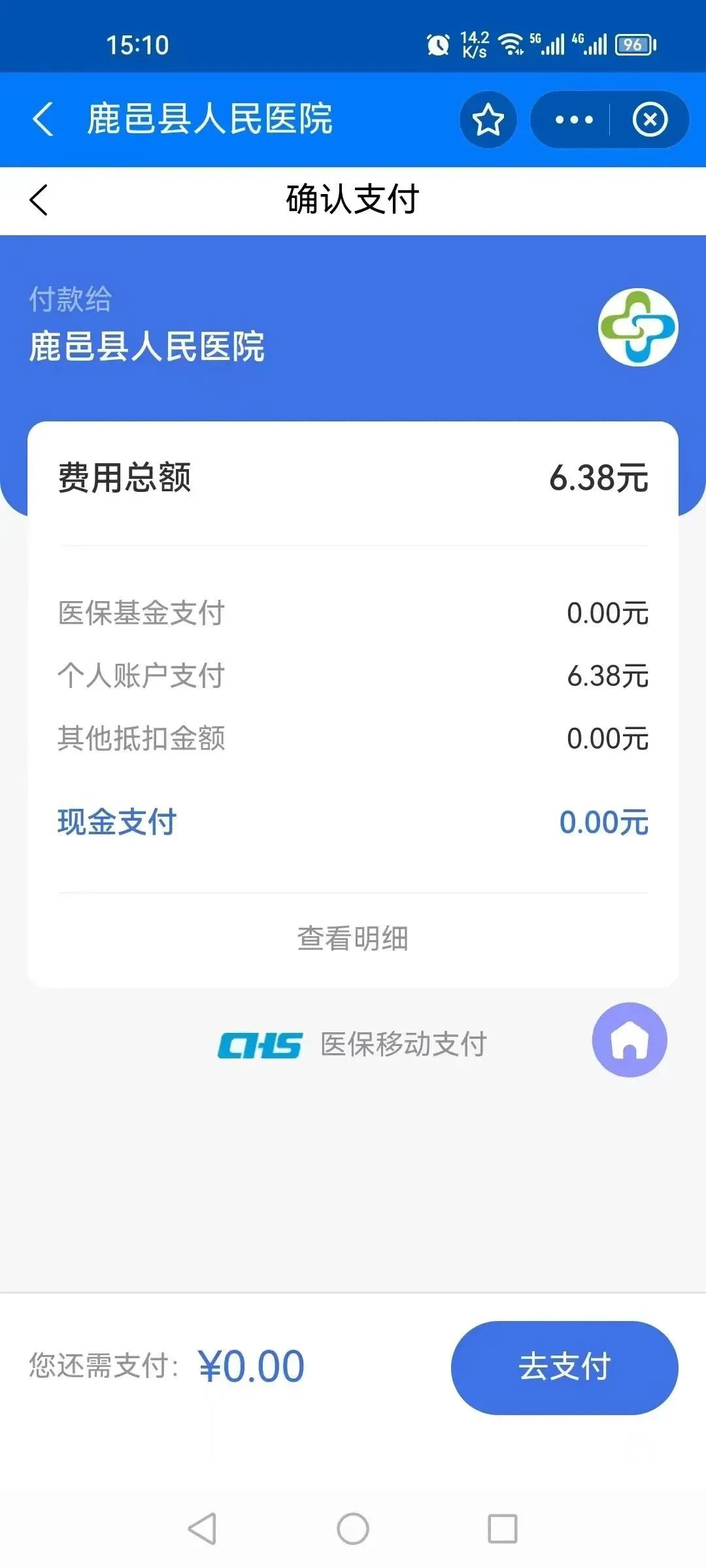706x1568 pixels.
Task: Open 查看明细 to view fee details
Action: pos(353,939)
